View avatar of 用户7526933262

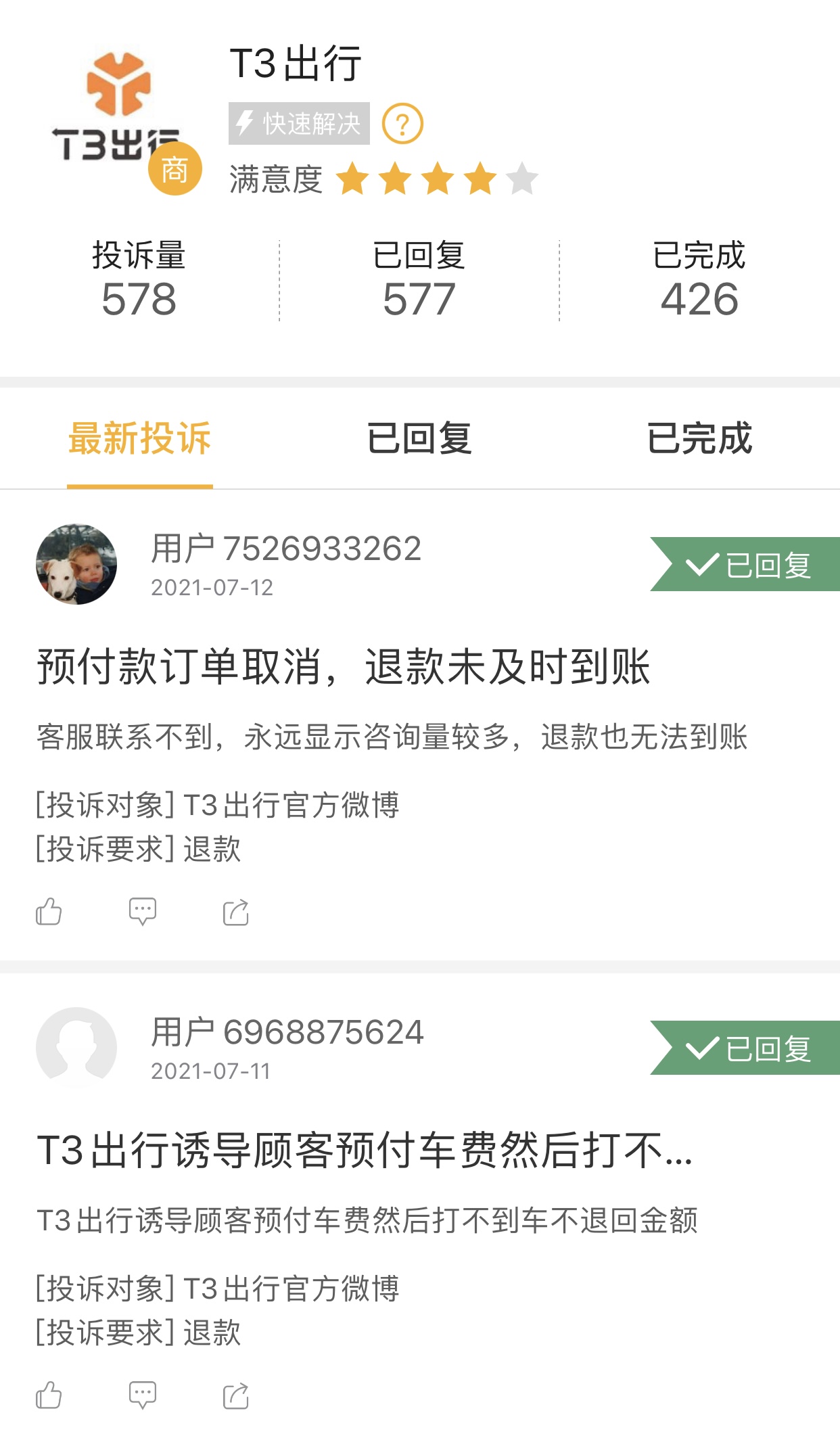(x=76, y=564)
